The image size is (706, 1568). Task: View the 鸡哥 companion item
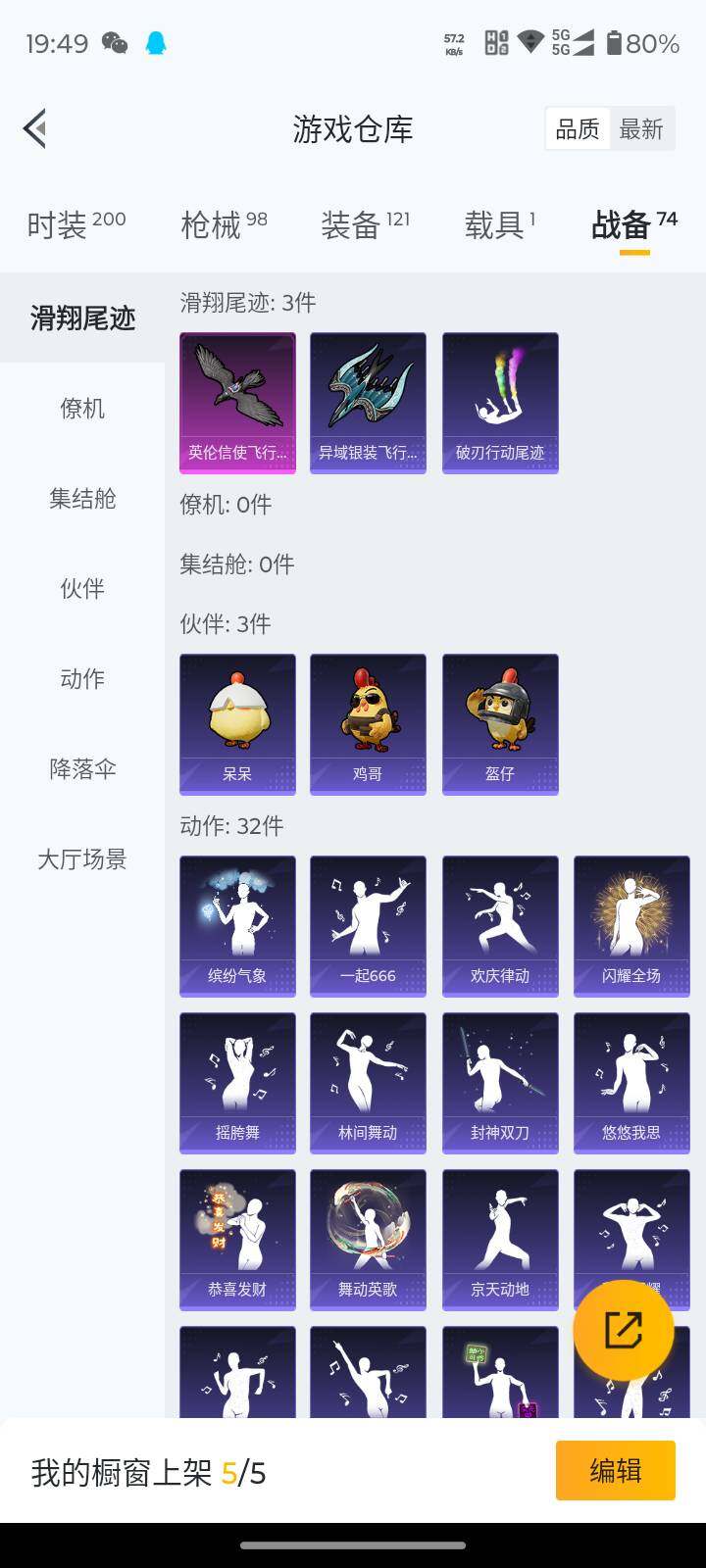tap(368, 724)
